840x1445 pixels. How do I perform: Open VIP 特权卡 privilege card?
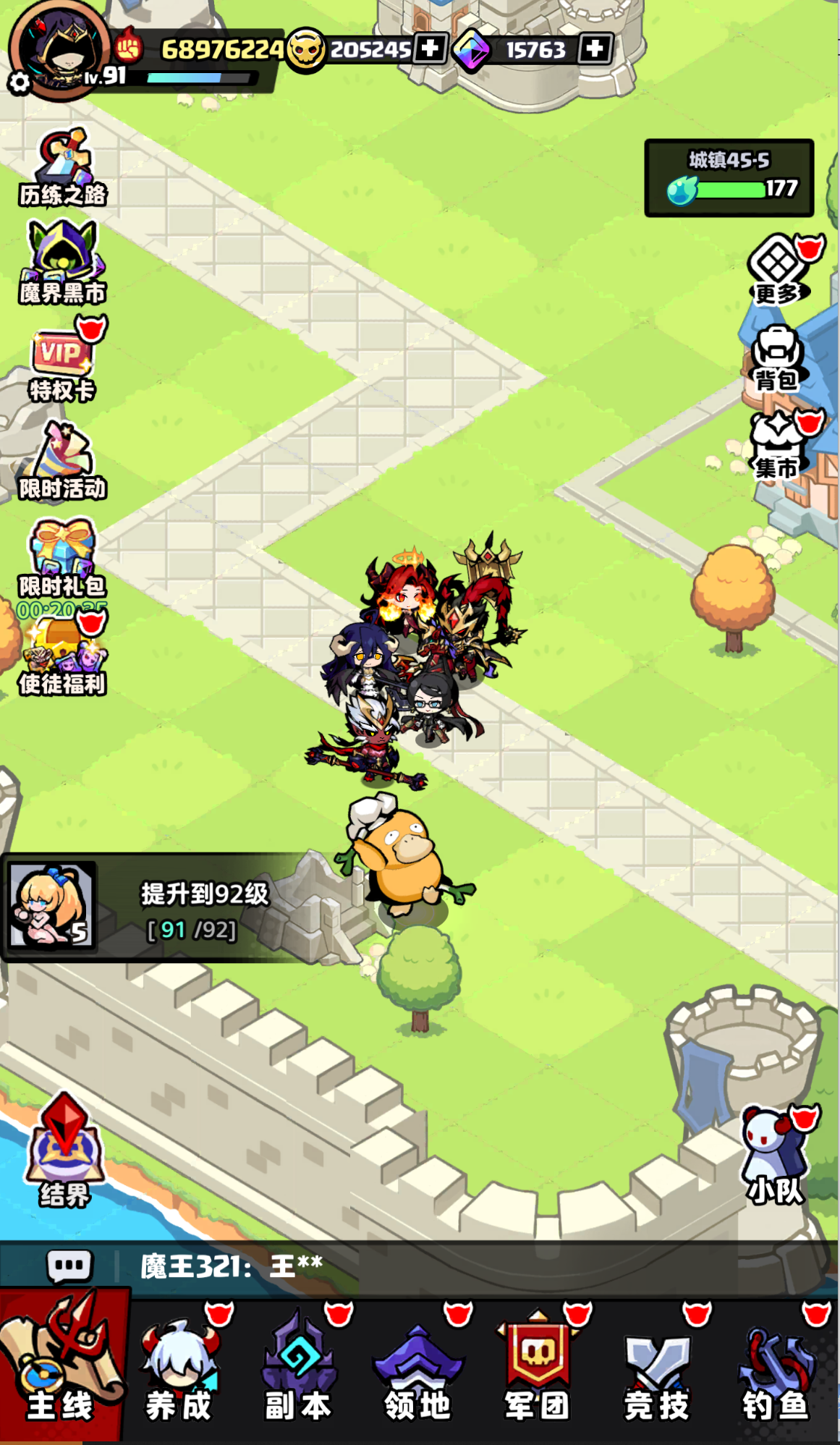pos(63,362)
